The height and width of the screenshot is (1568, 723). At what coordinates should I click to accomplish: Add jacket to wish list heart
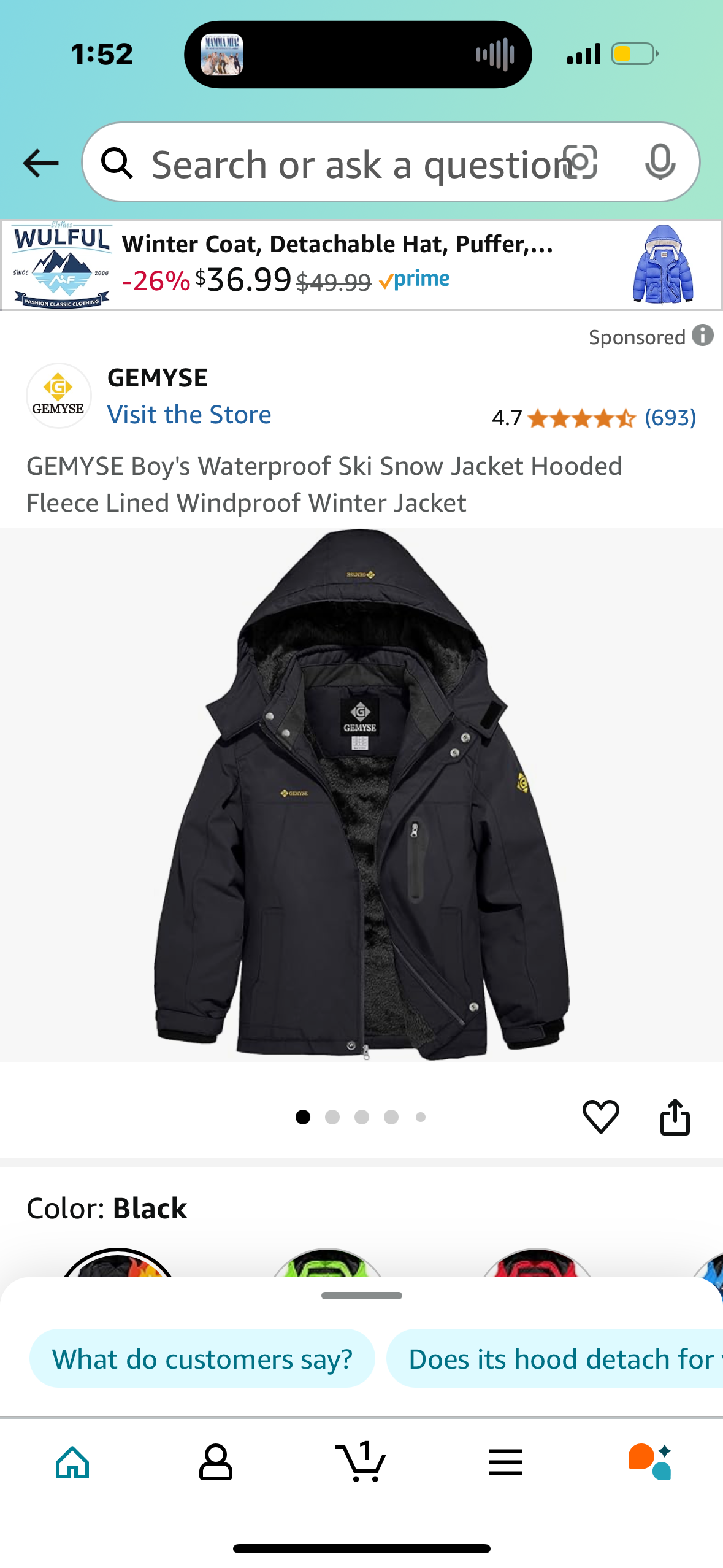tap(600, 1116)
